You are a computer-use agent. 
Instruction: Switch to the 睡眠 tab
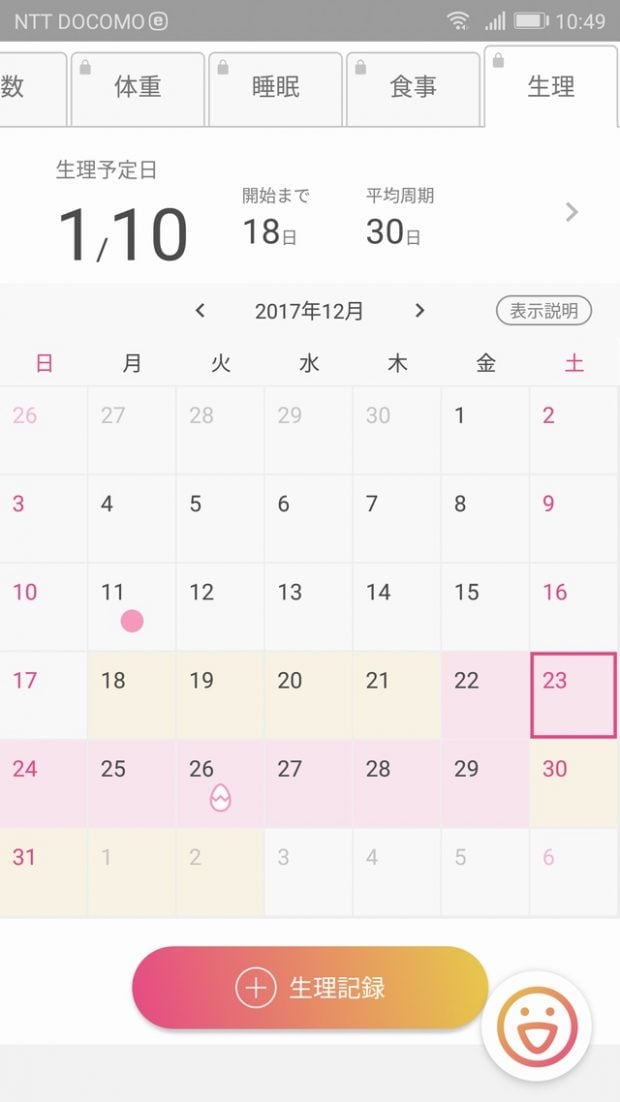[275, 88]
